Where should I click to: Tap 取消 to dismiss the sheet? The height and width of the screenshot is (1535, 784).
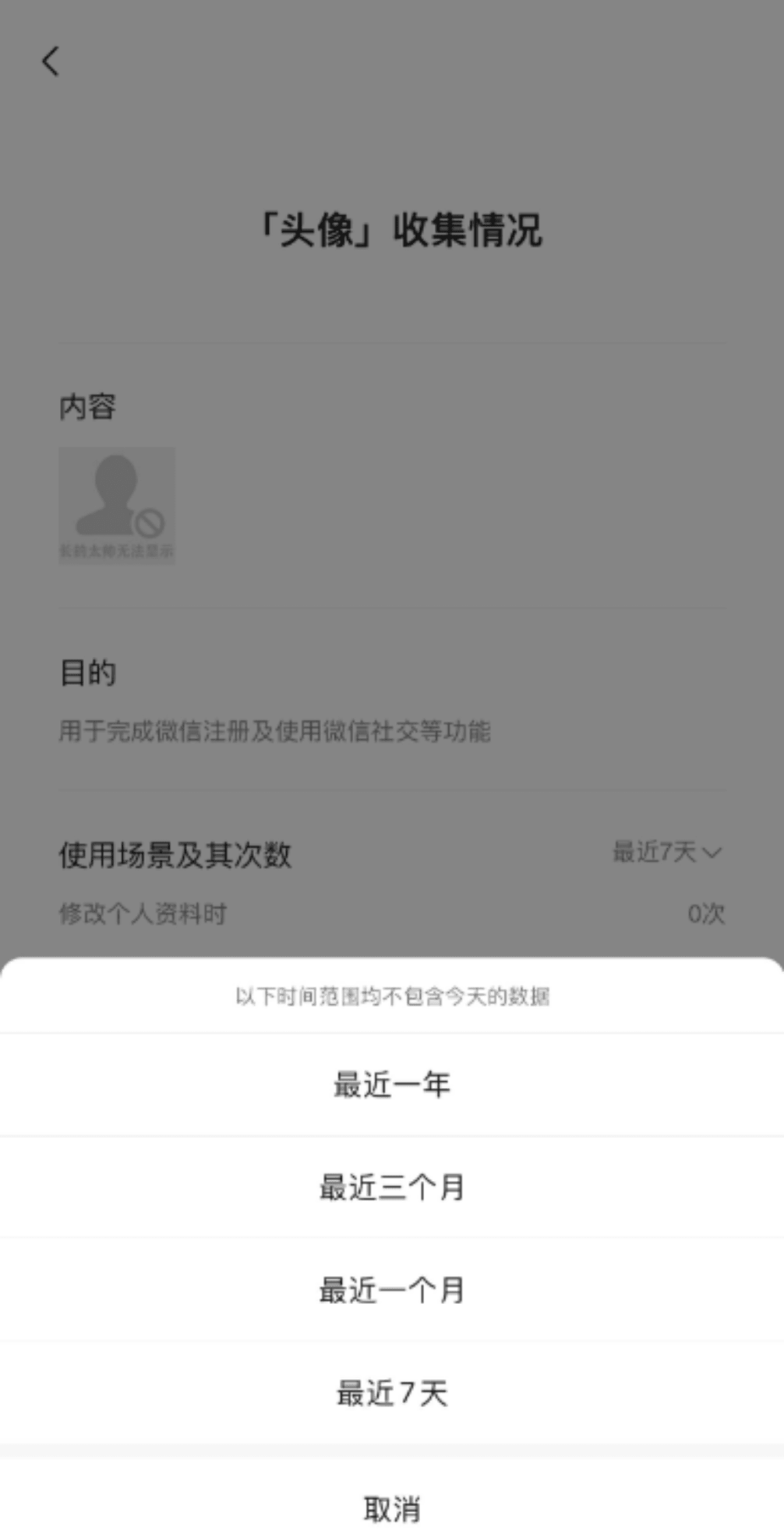pyautogui.click(x=391, y=1508)
